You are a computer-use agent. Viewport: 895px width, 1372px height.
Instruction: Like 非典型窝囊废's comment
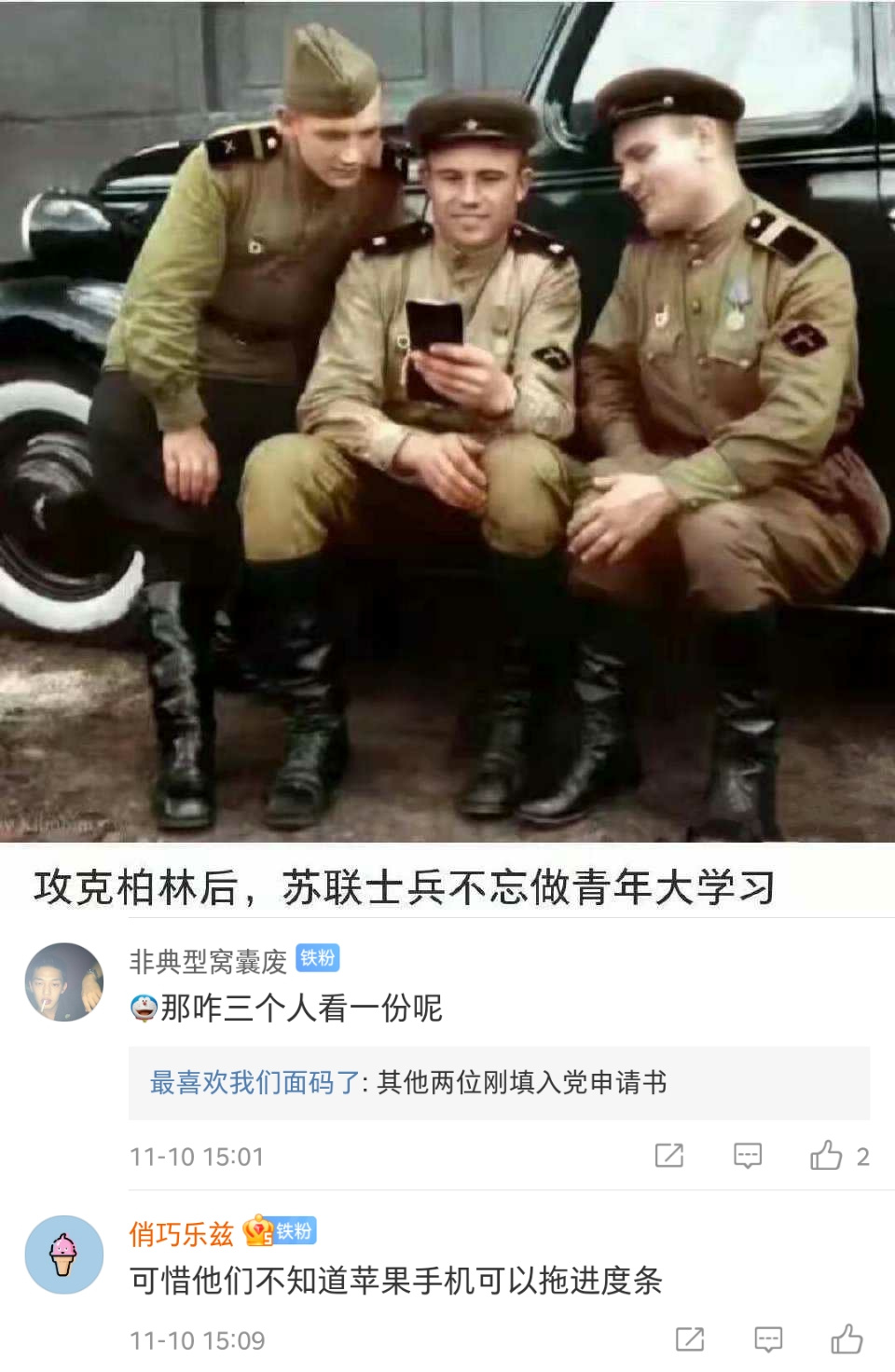pos(827,1156)
